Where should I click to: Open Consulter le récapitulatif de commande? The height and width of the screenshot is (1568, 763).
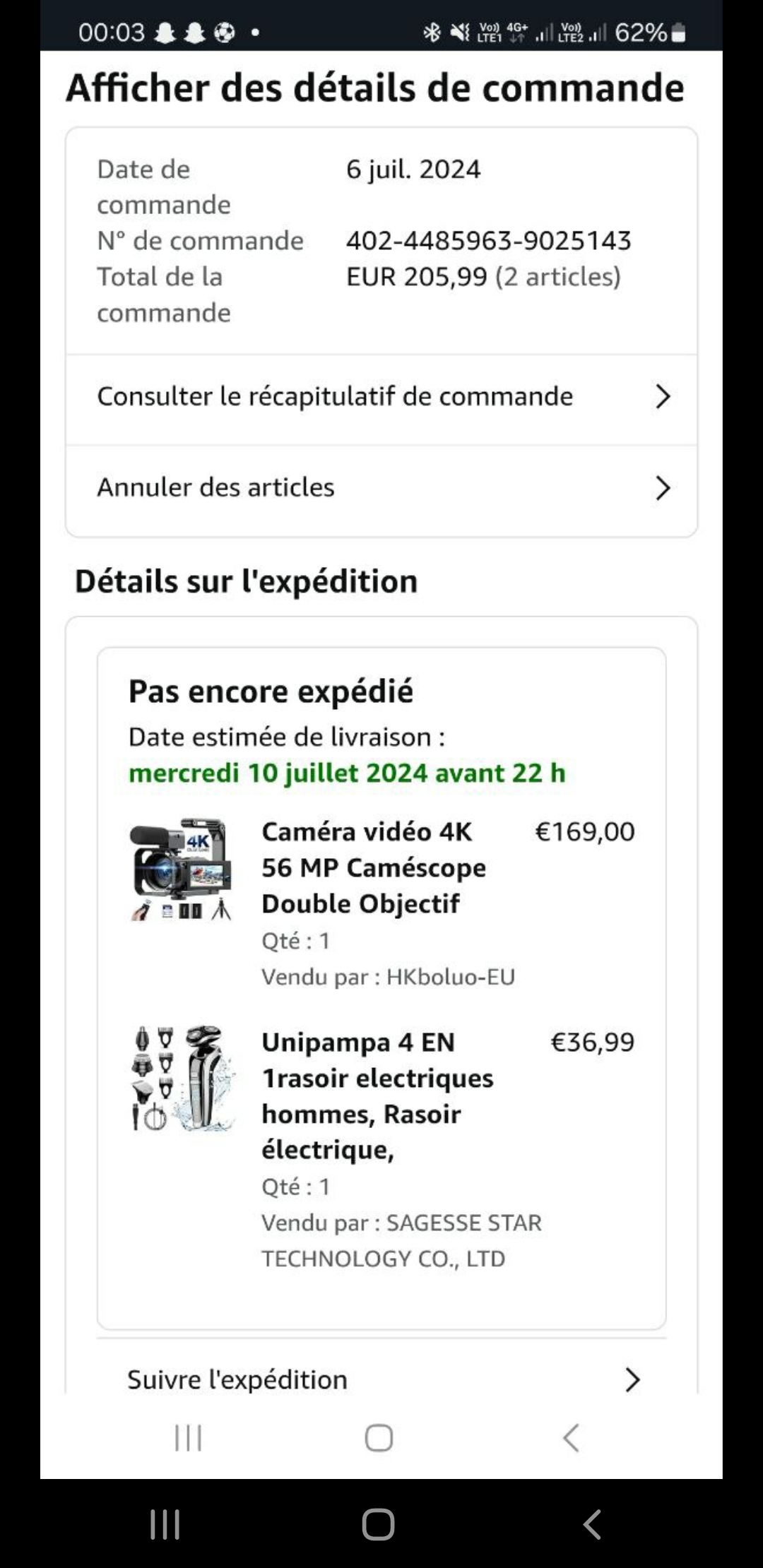(381, 398)
